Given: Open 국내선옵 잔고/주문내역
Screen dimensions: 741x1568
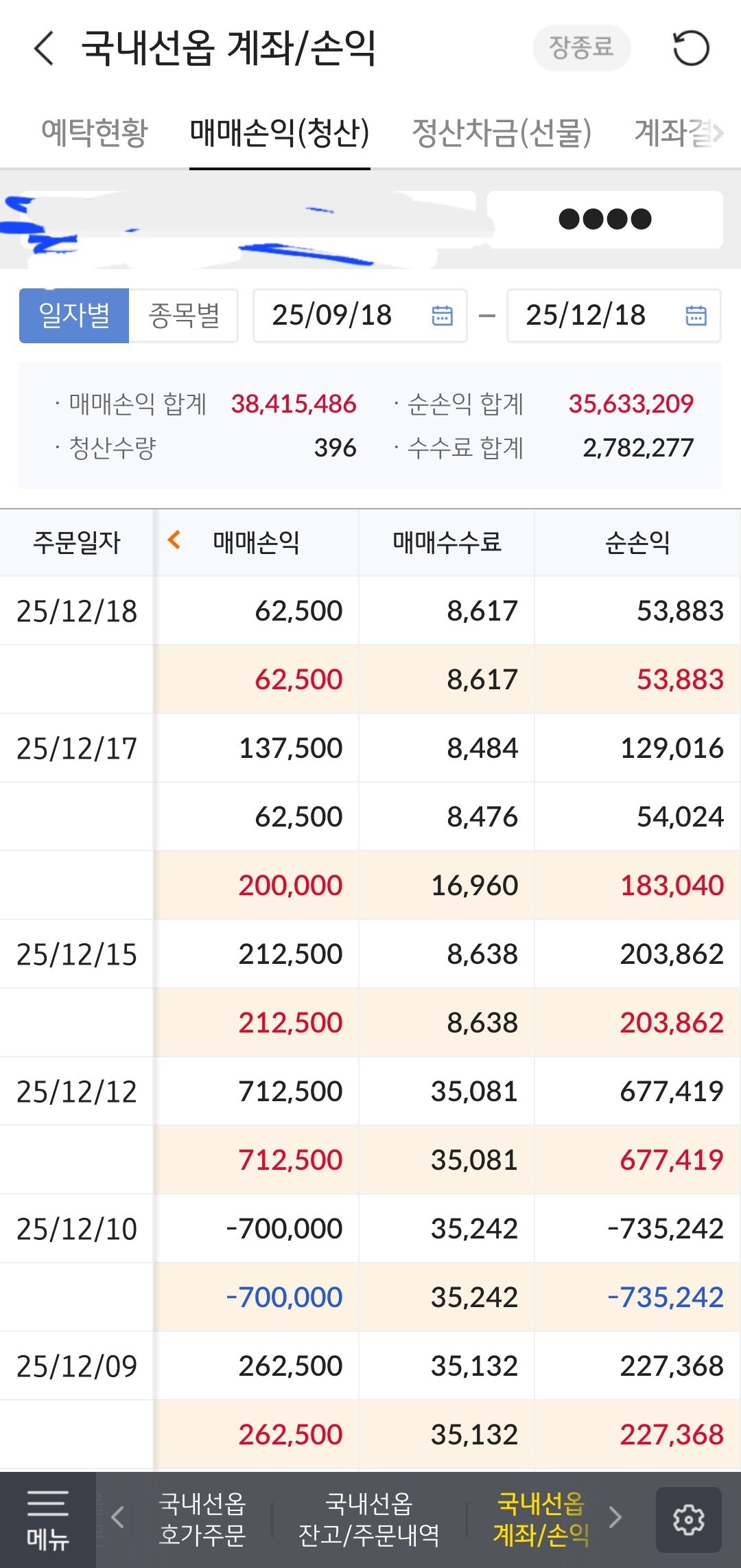Looking at the screenshot, I should point(369,1520).
